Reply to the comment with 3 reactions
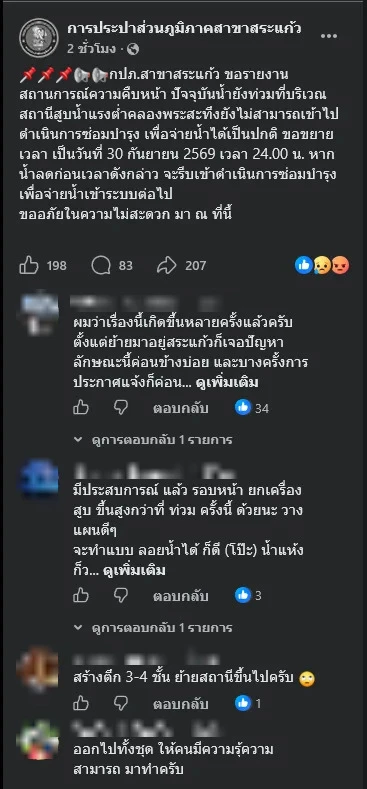367x789 pixels. click(x=181, y=596)
